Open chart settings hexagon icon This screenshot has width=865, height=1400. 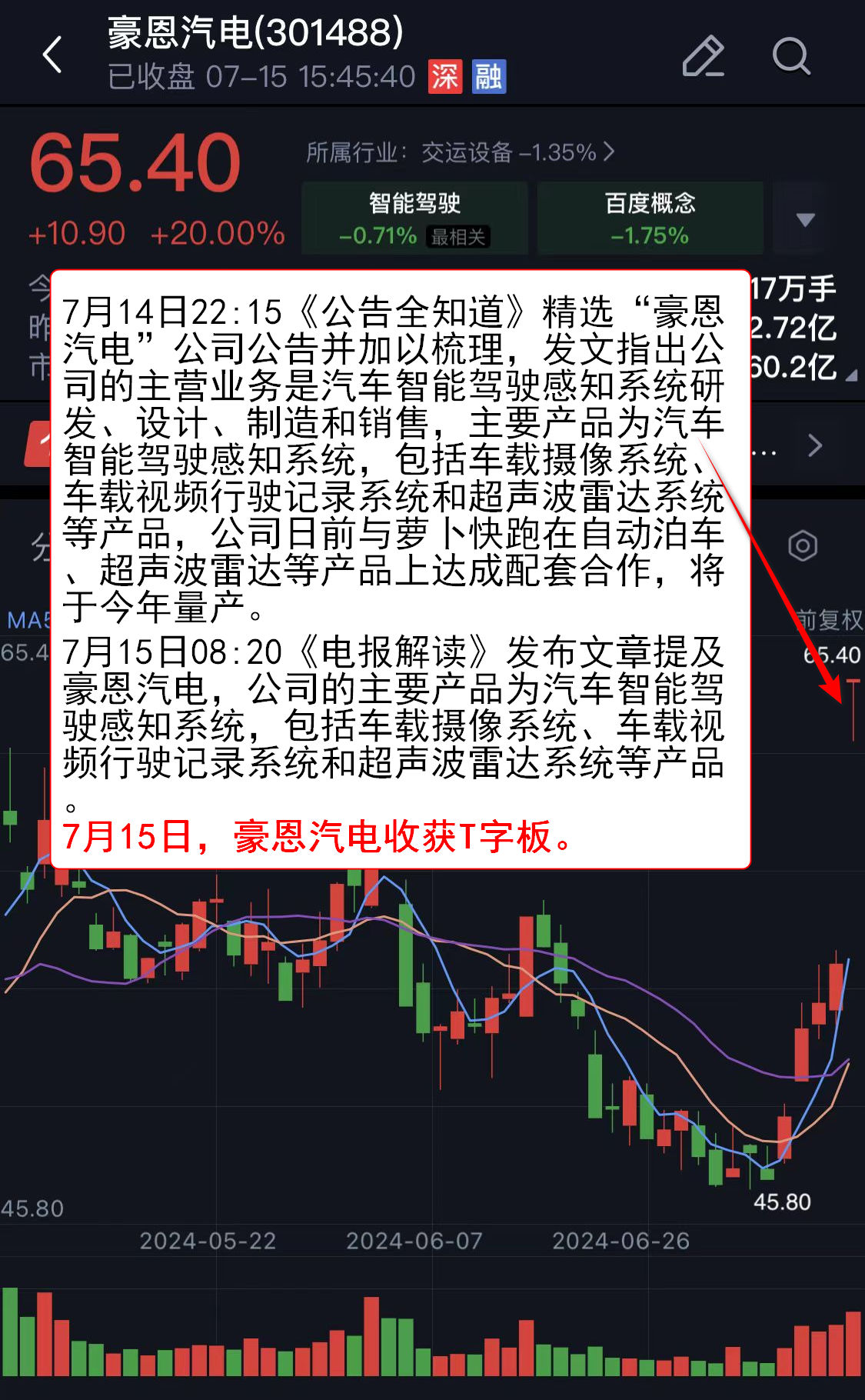(802, 546)
